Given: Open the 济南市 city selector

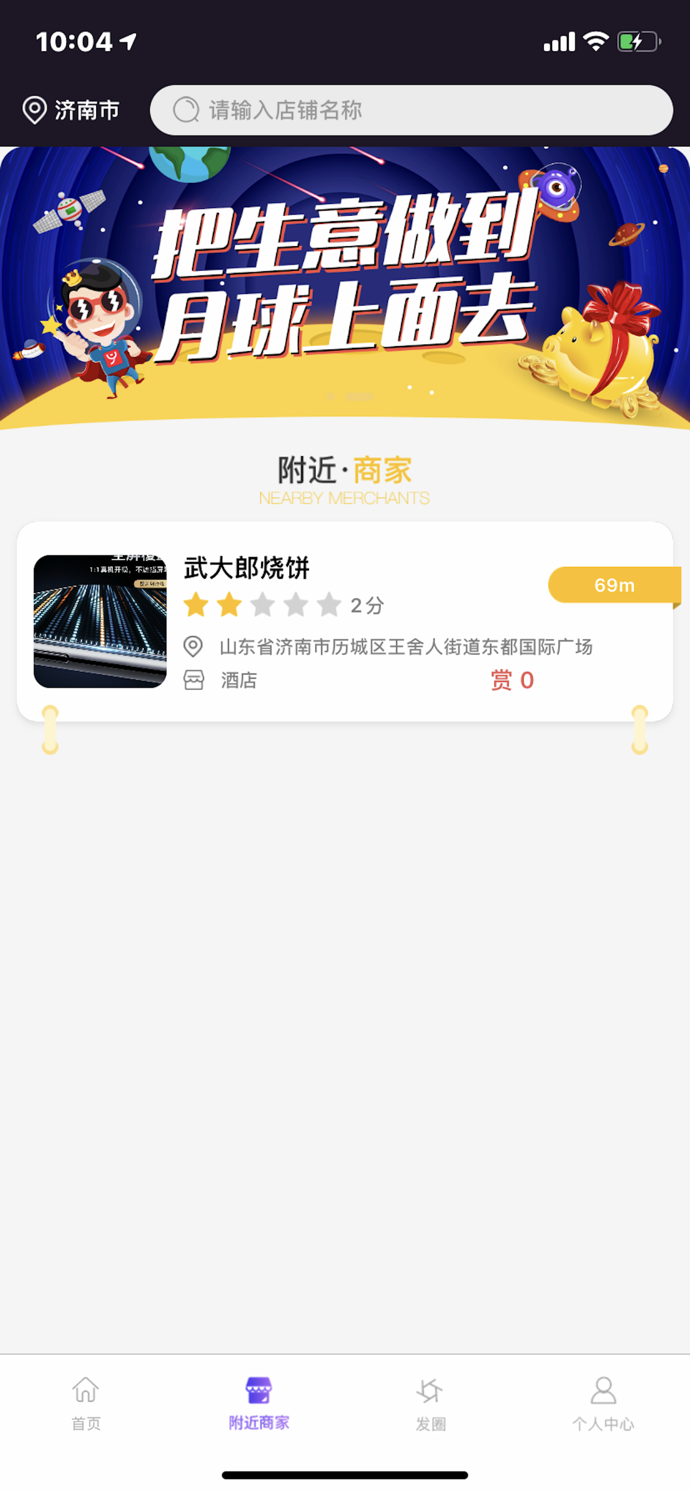Looking at the screenshot, I should (x=72, y=110).
